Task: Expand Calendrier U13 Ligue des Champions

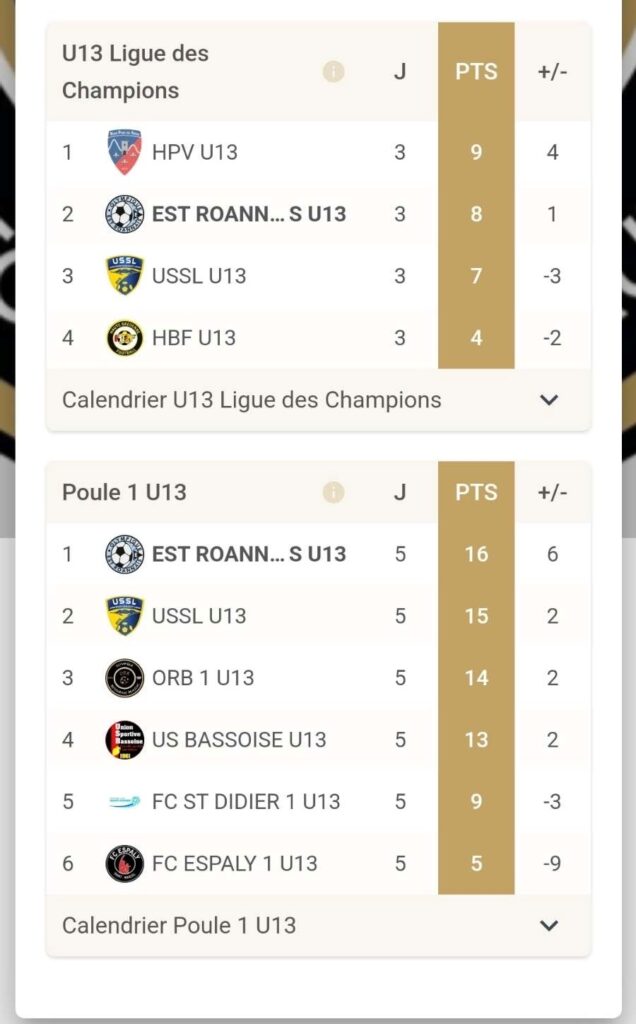Action: [319, 400]
